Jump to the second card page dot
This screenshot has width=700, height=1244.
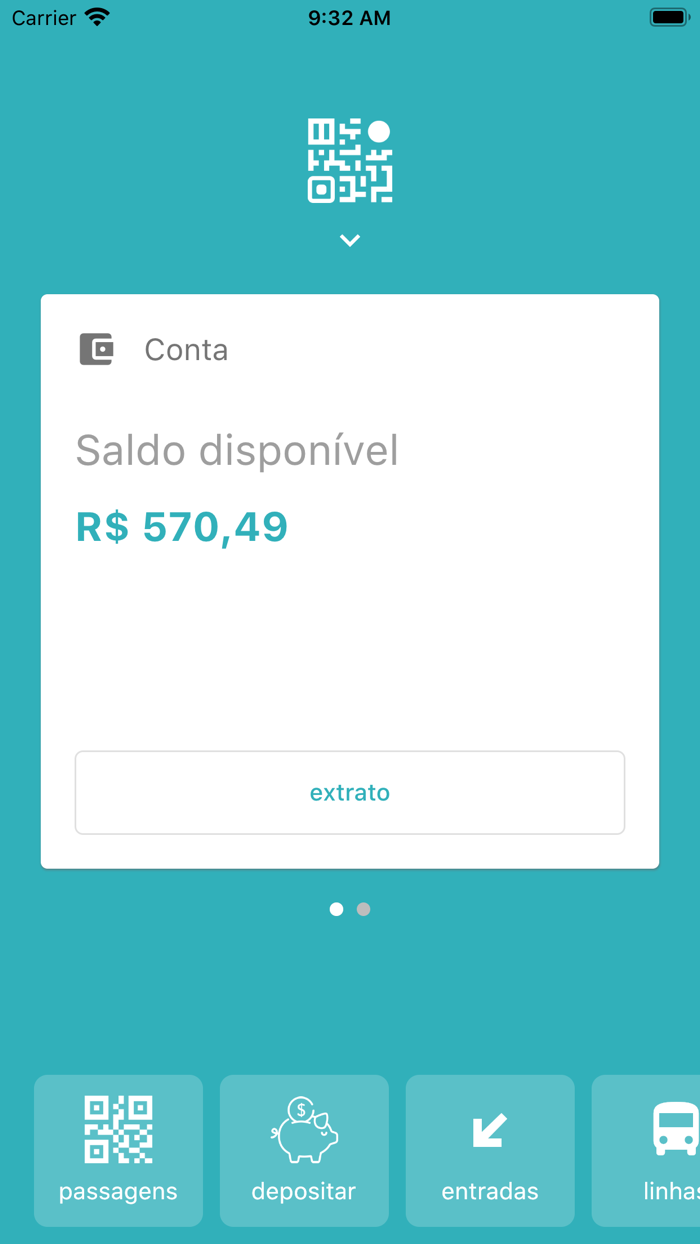coord(364,909)
